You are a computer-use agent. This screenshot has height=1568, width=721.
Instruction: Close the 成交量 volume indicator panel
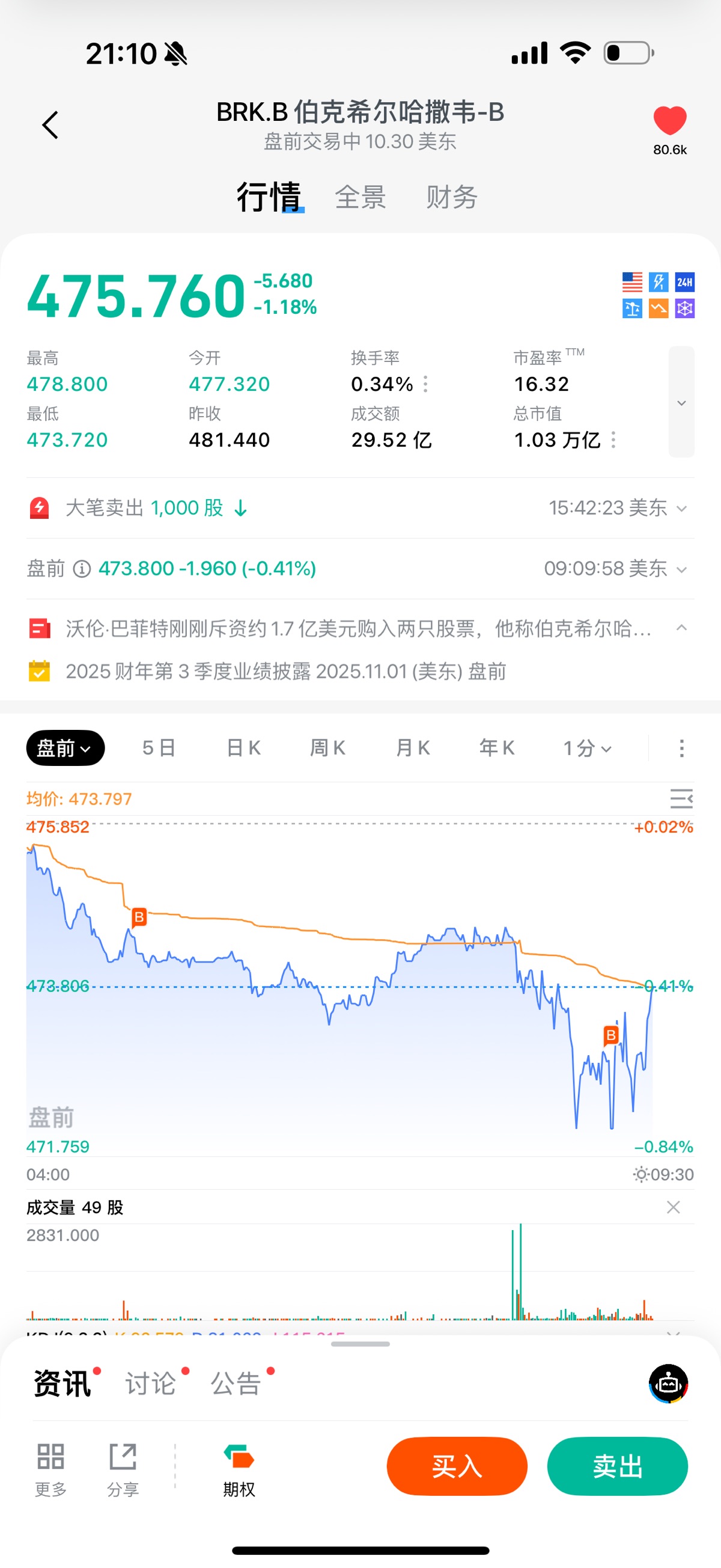pos(673,1207)
